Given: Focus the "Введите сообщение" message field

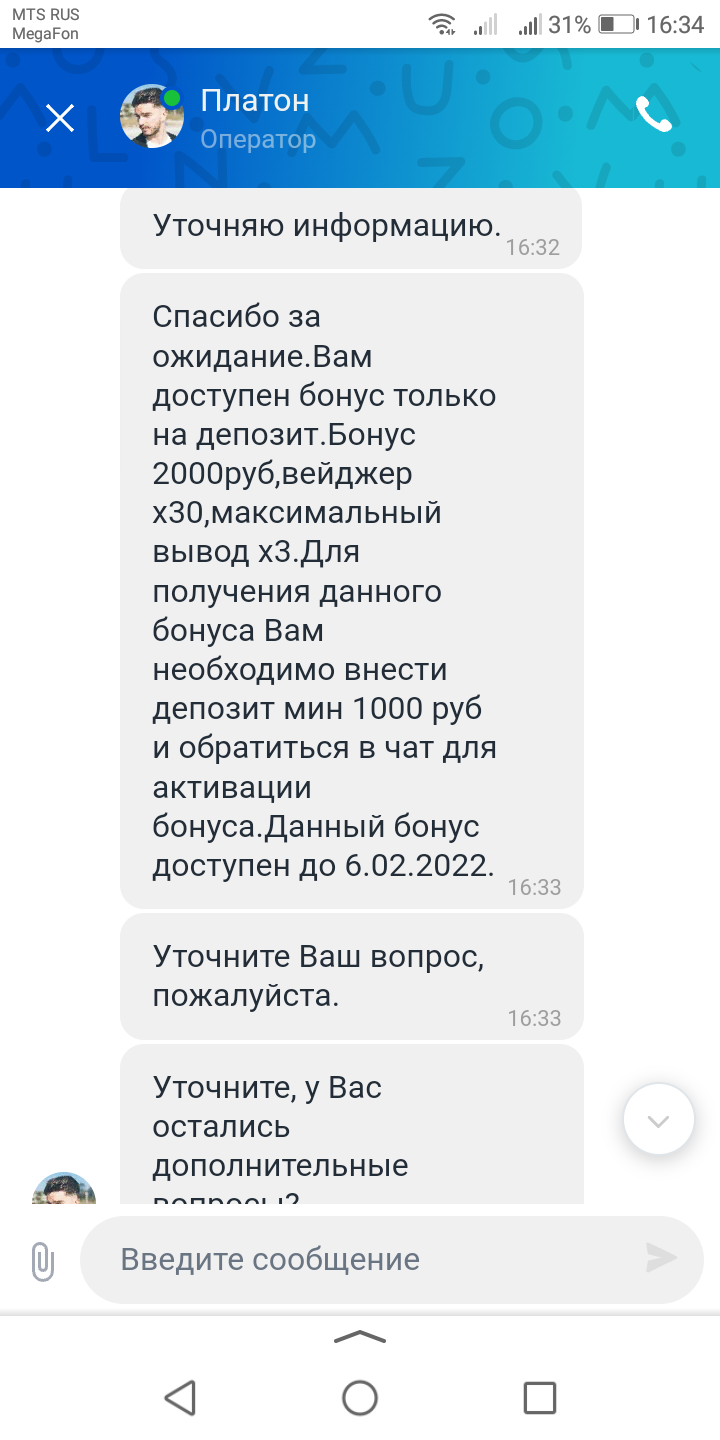Looking at the screenshot, I should click(x=360, y=1259).
